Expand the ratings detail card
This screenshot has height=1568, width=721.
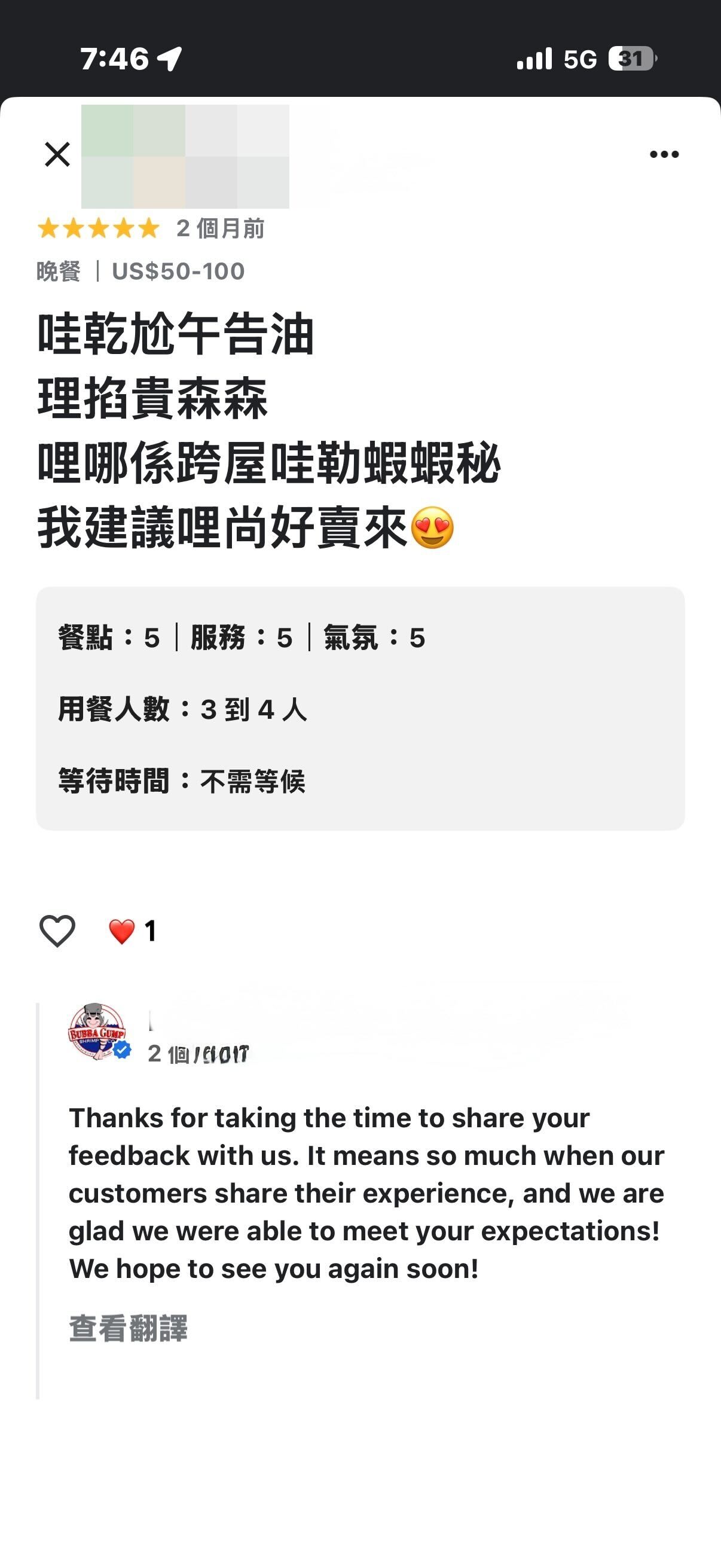pyautogui.click(x=360, y=709)
